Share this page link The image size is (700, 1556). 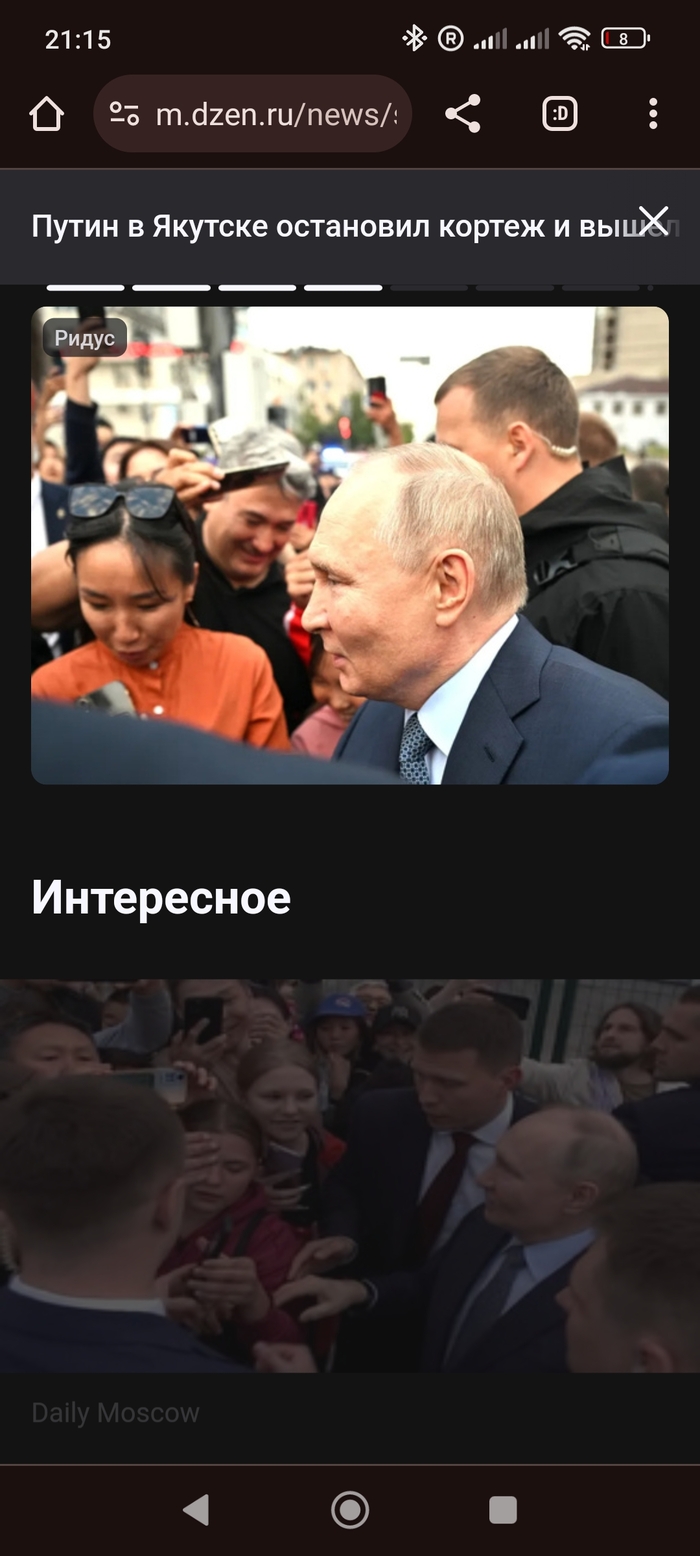[x=462, y=114]
